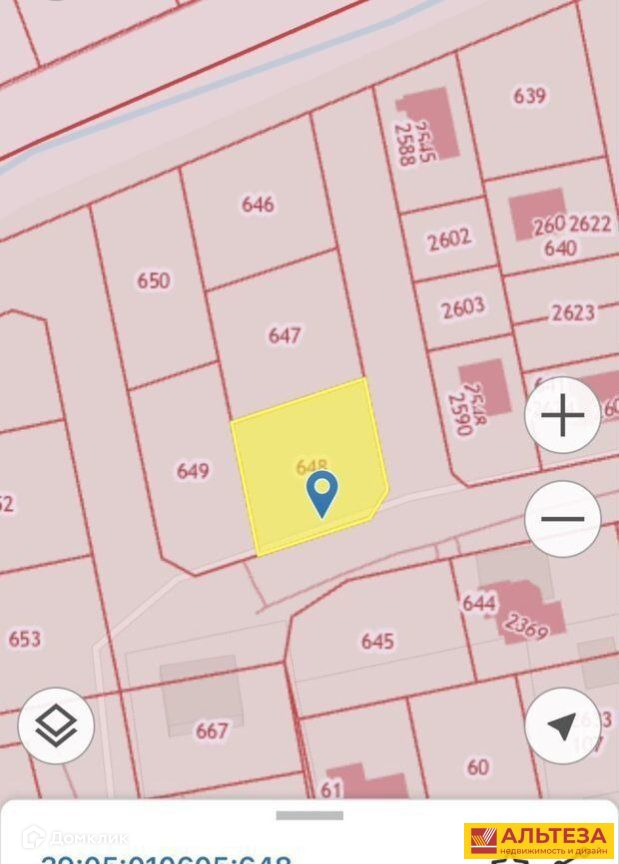This screenshot has width=619, height=864.
Task: Center the map on my location
Action: [x=563, y=725]
